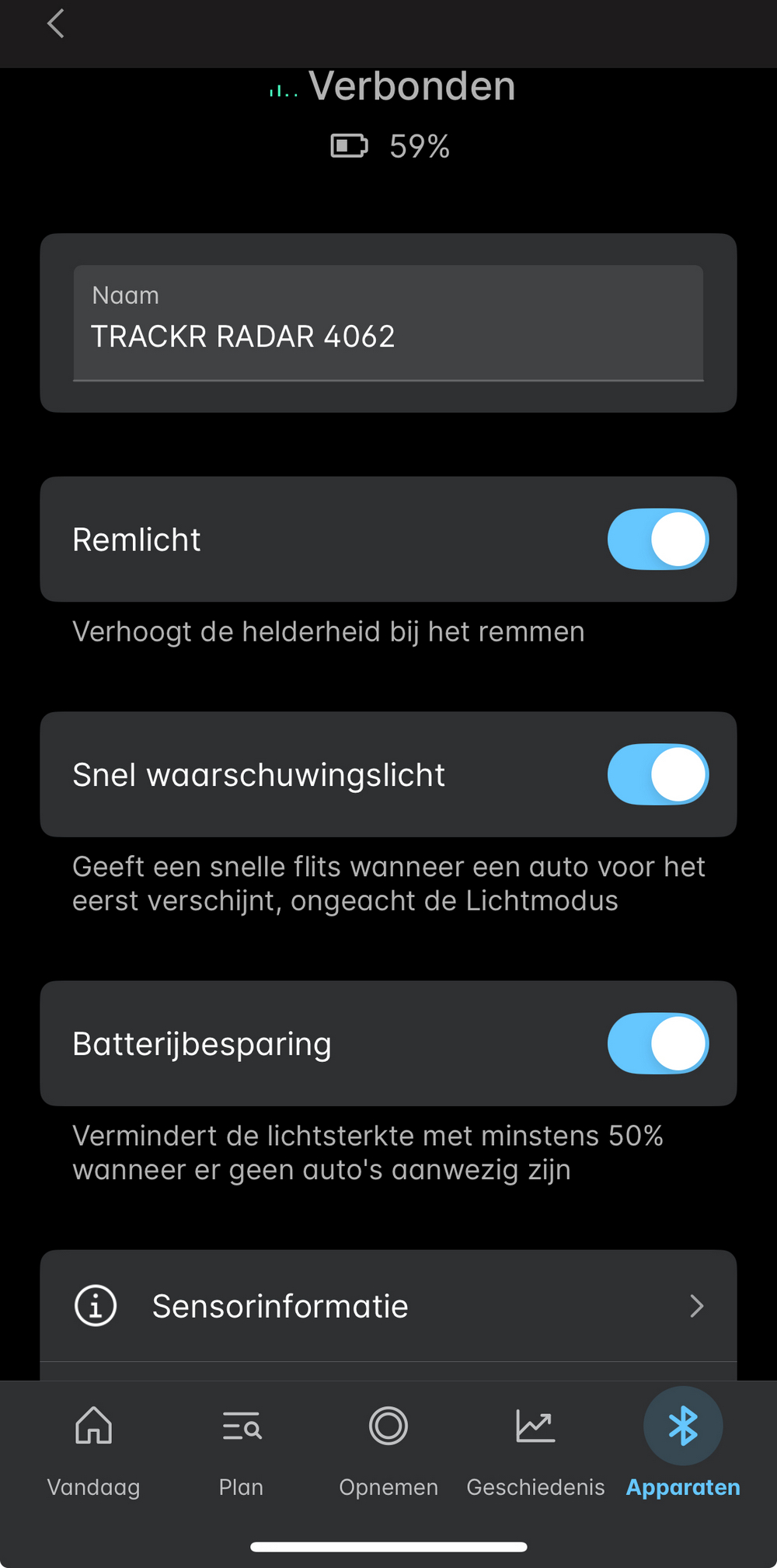The width and height of the screenshot is (777, 1568).
Task: Edit the Naam field TRACKR RADAR 4062
Action: 388,323
